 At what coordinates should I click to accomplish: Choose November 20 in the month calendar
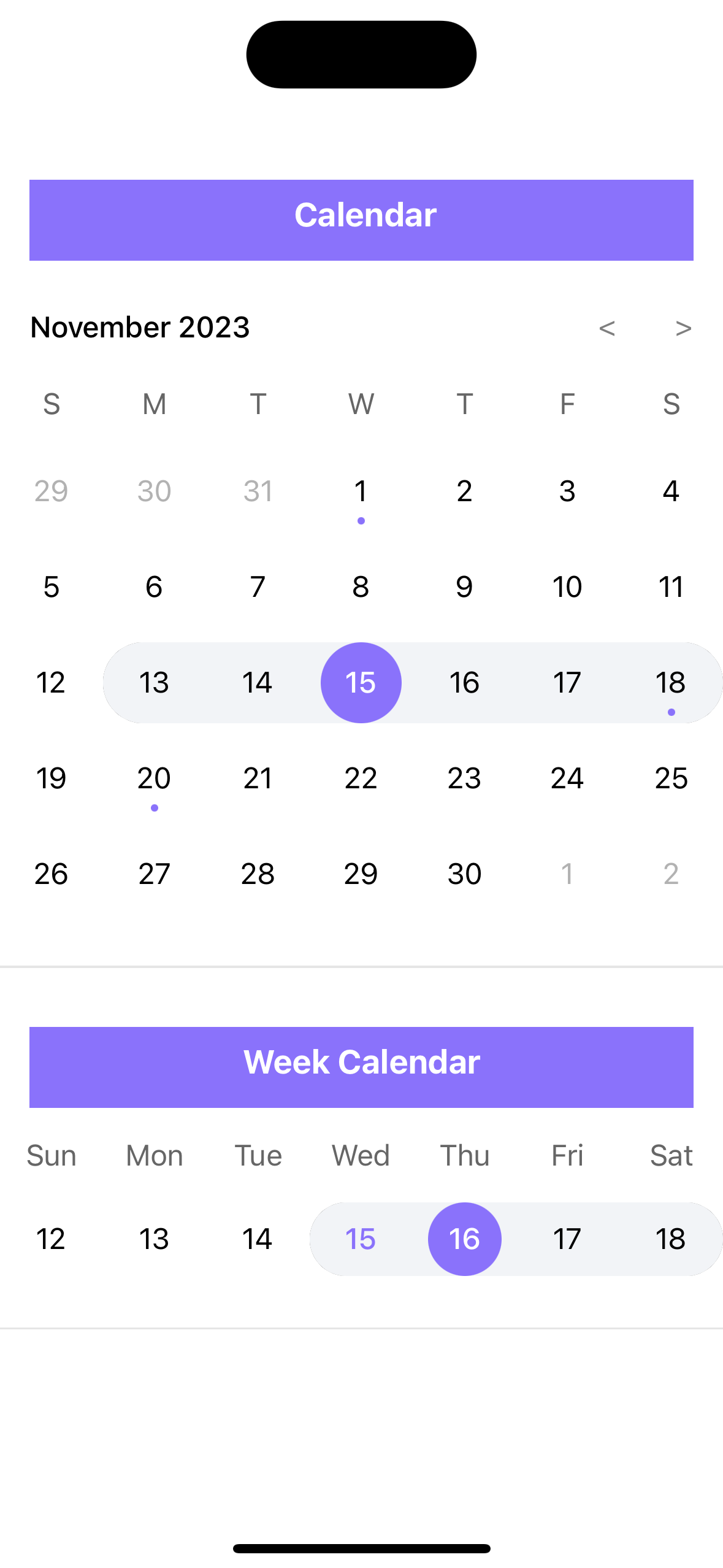click(x=154, y=778)
